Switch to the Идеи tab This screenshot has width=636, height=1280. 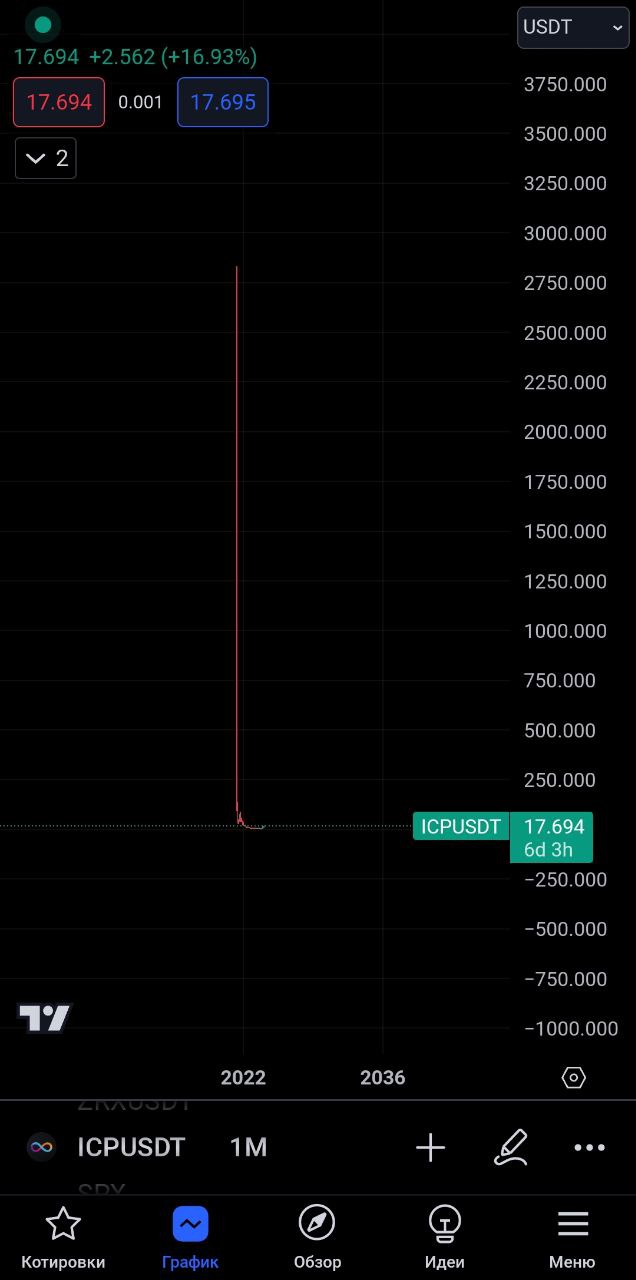(x=444, y=1237)
